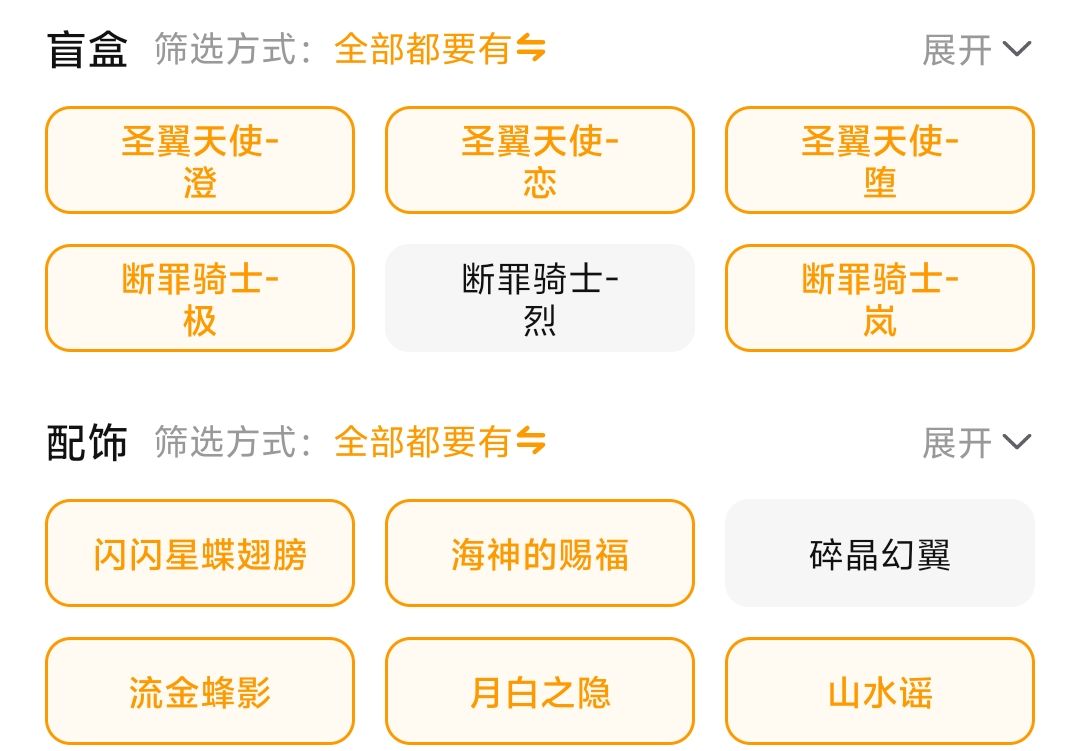Switch 配饰 filter mode 全部都要有
The image size is (1080, 751).
pyautogui.click(x=439, y=441)
